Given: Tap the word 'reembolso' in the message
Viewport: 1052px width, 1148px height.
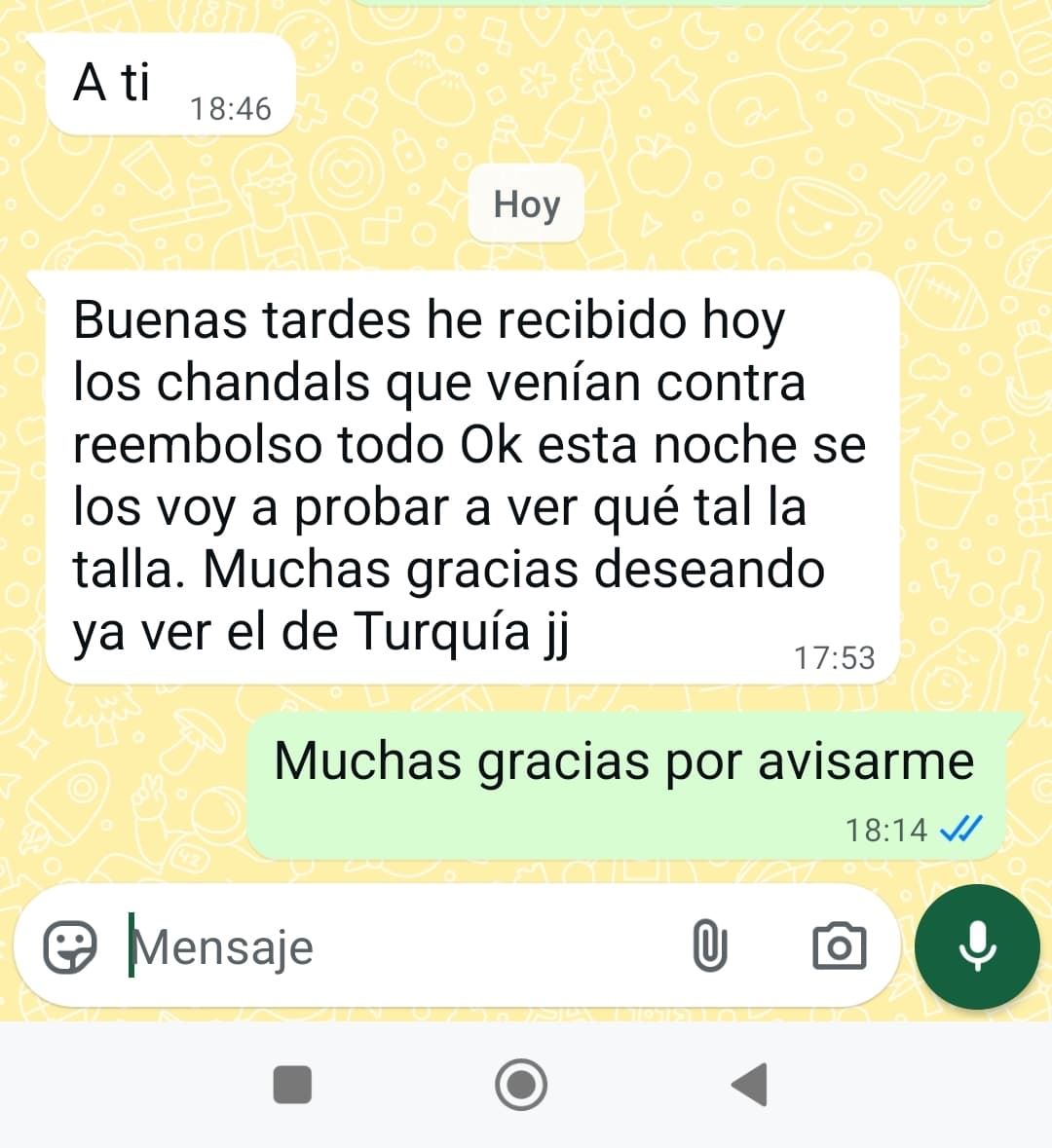Looking at the screenshot, I should pos(197,445).
